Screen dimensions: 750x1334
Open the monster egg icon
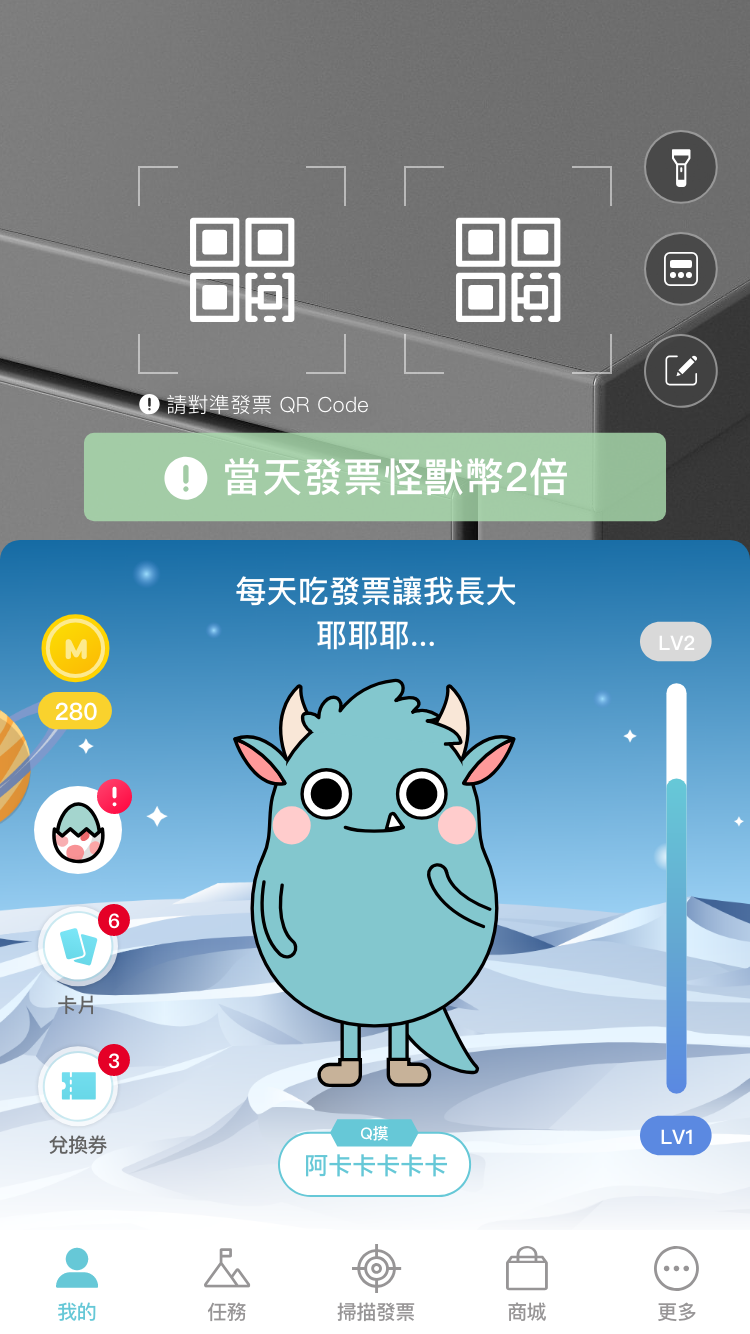coord(78,830)
